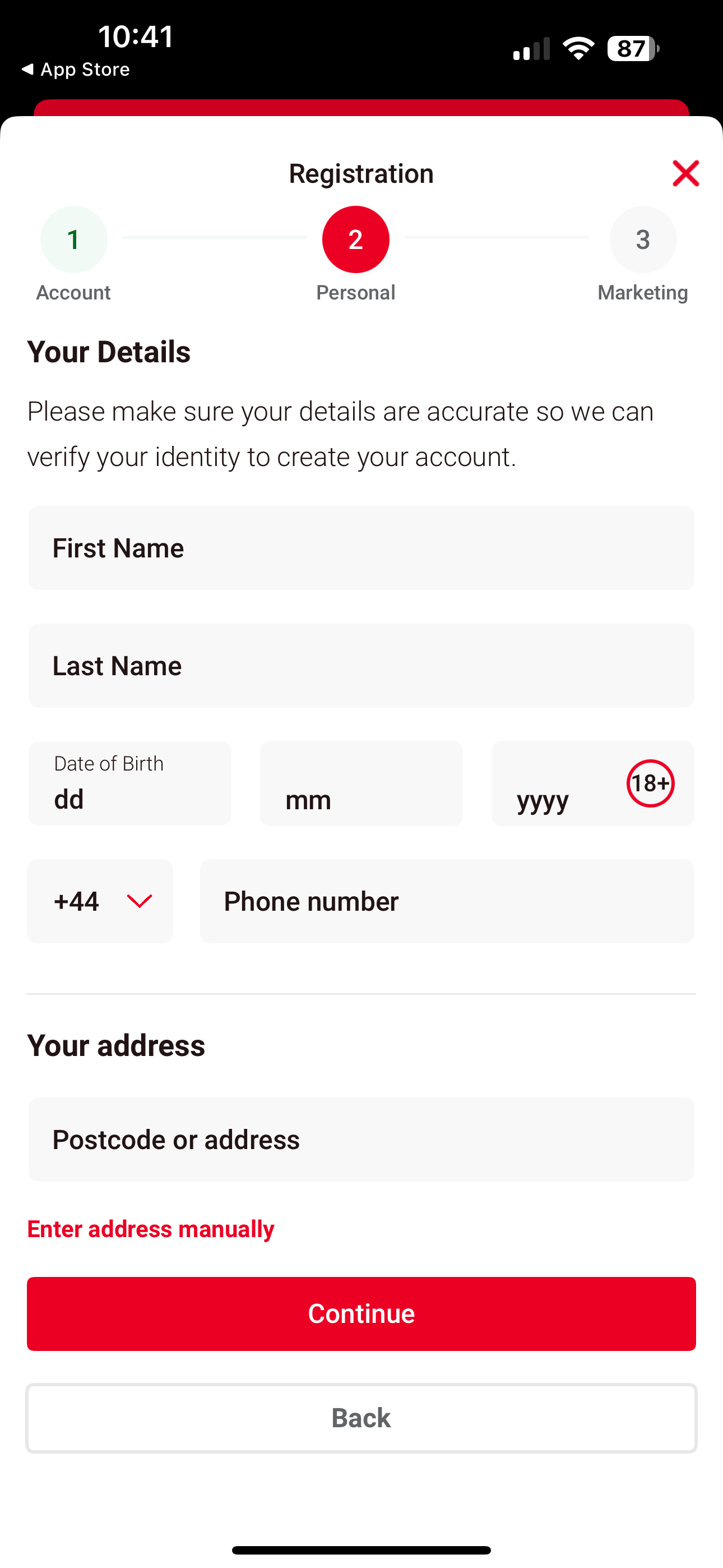The width and height of the screenshot is (723, 1568).
Task: Close the Registration dialog
Action: 686,173
